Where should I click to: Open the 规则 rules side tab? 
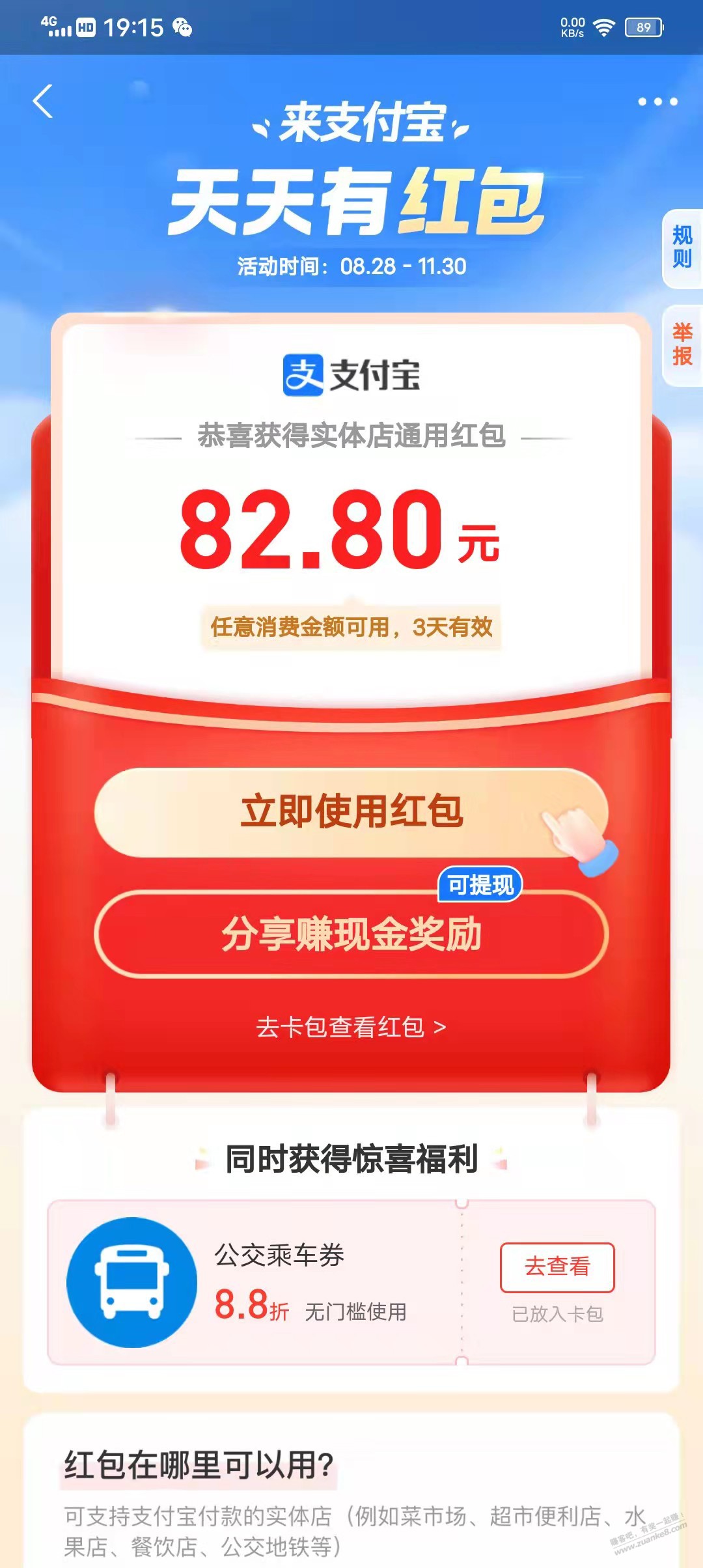point(682,247)
